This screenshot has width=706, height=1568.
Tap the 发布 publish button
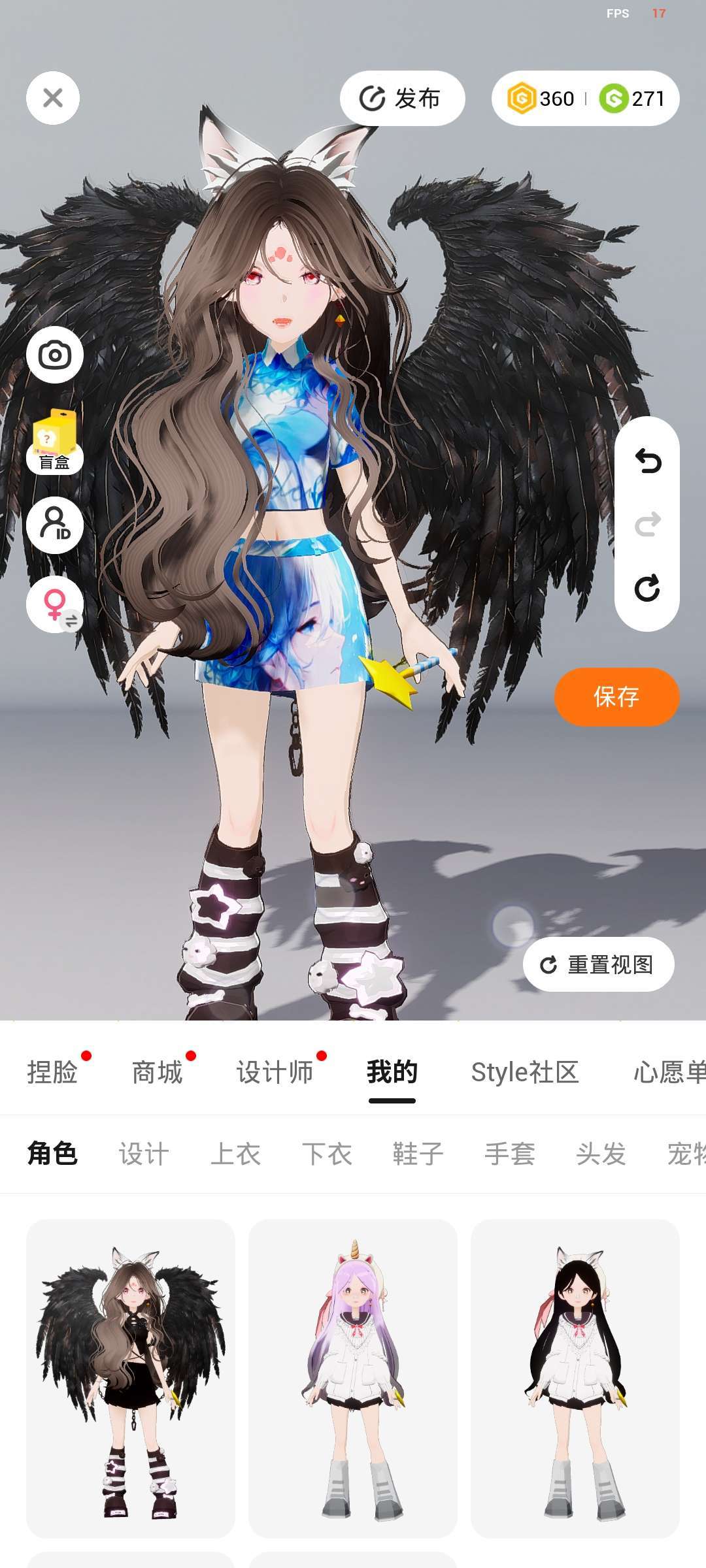pos(402,99)
